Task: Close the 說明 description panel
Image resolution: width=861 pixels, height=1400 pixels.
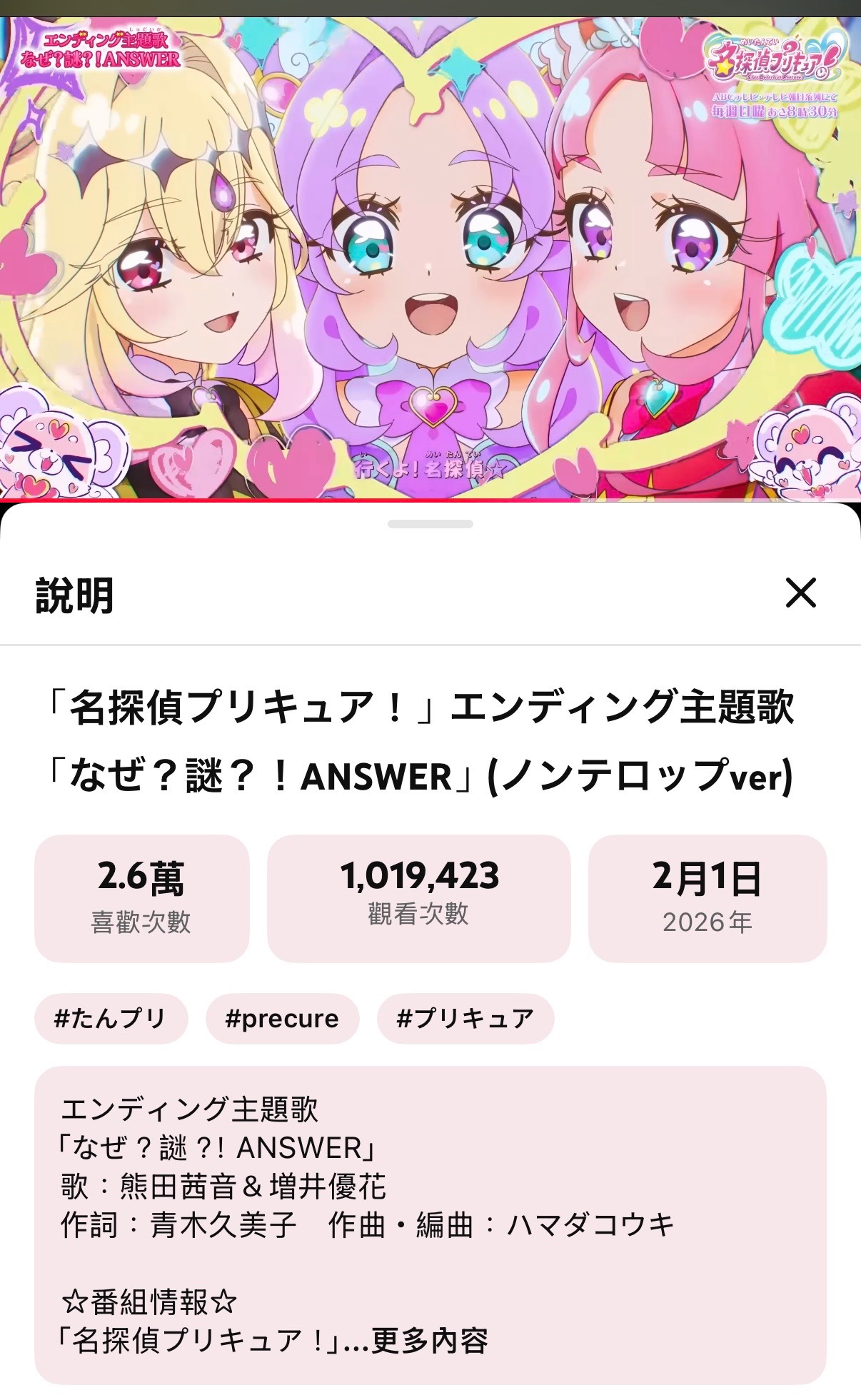Action: (800, 593)
